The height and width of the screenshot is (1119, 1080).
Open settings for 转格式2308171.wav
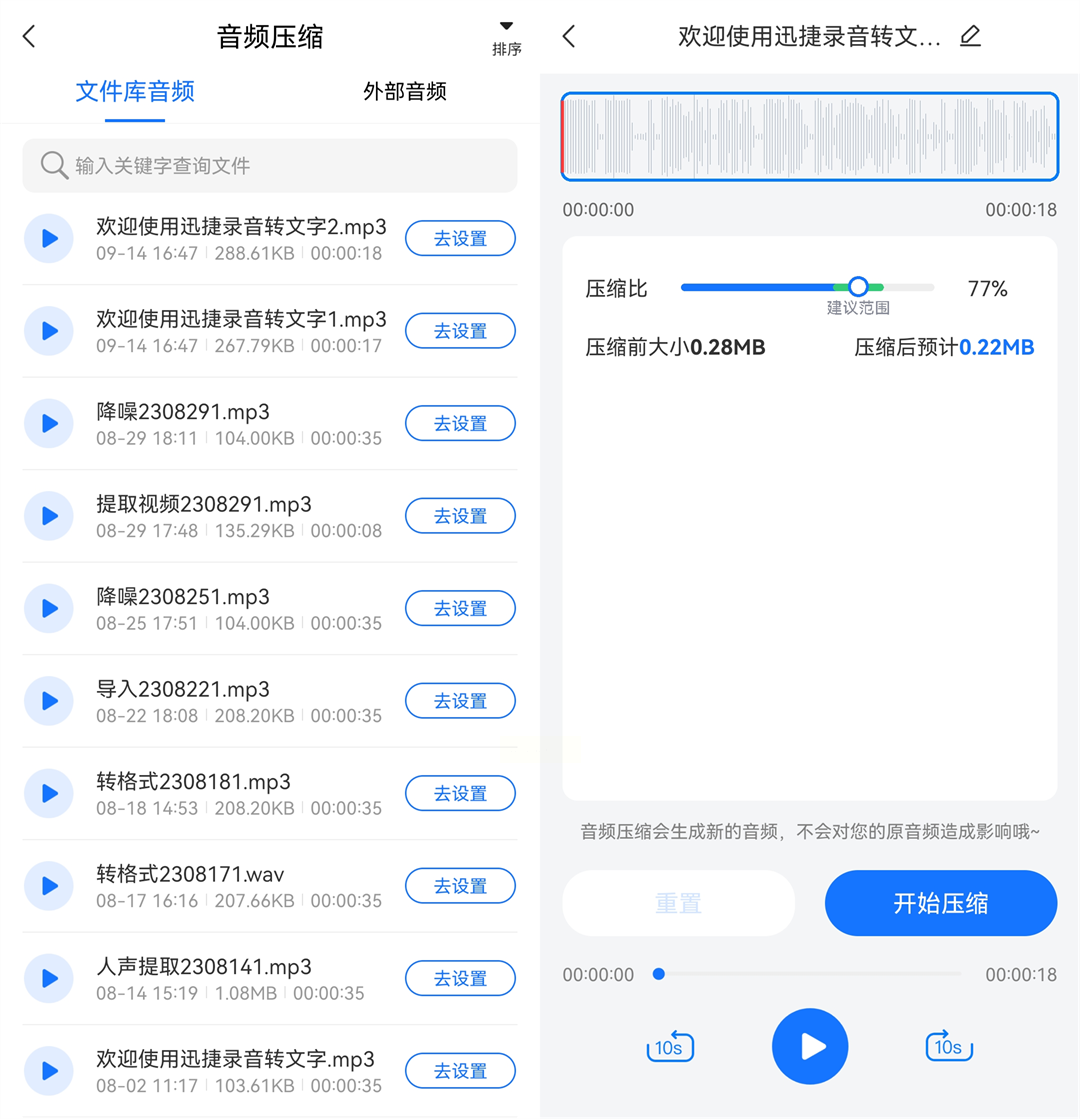[x=460, y=886]
